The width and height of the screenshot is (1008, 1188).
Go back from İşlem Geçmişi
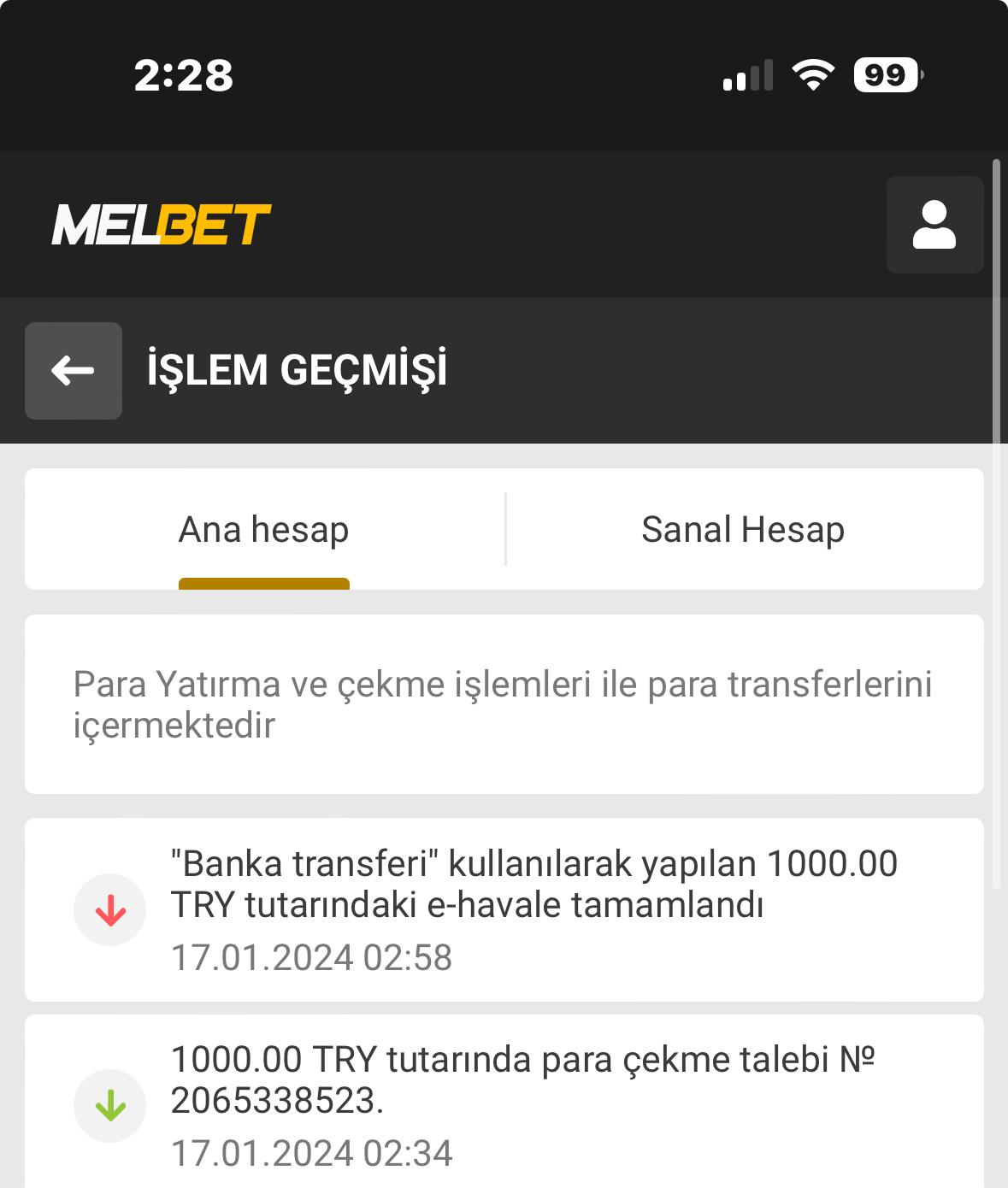point(74,371)
